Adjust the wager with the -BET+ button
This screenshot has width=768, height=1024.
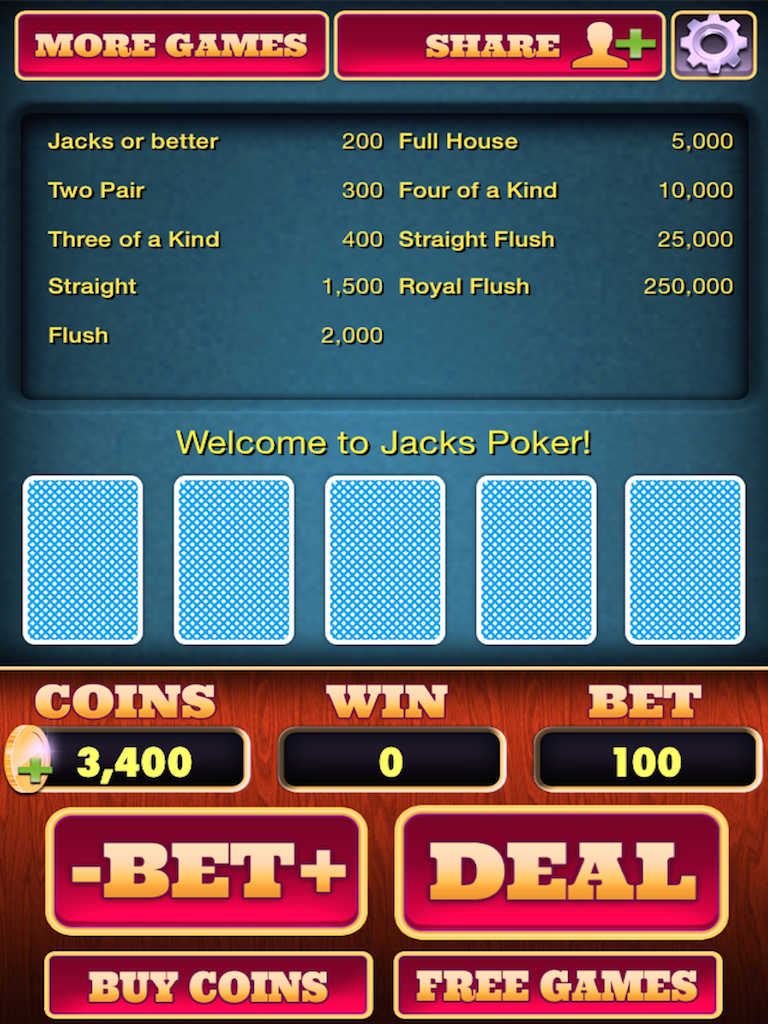click(x=207, y=872)
